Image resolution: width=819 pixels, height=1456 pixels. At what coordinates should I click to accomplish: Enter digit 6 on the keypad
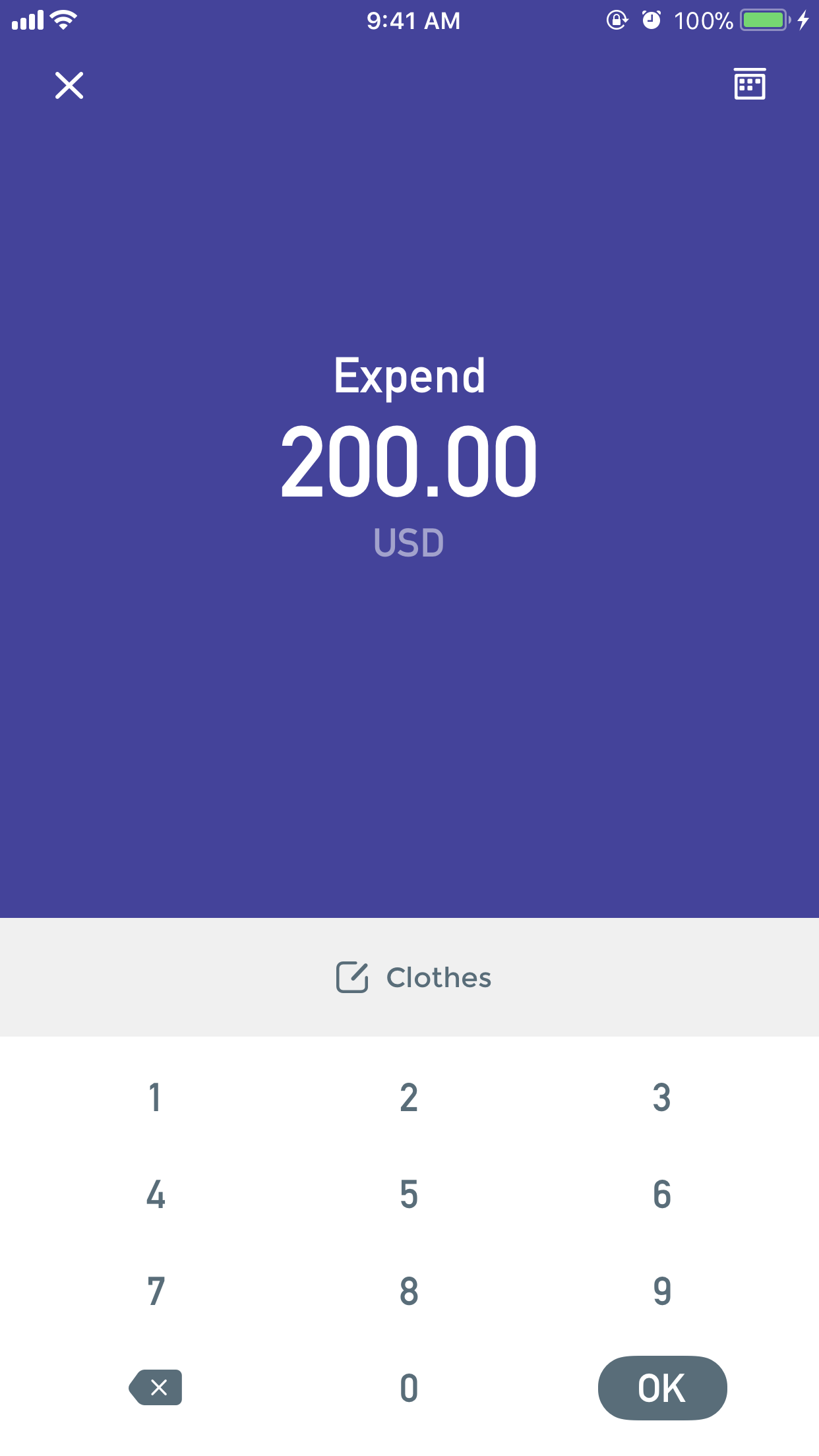point(661,1194)
